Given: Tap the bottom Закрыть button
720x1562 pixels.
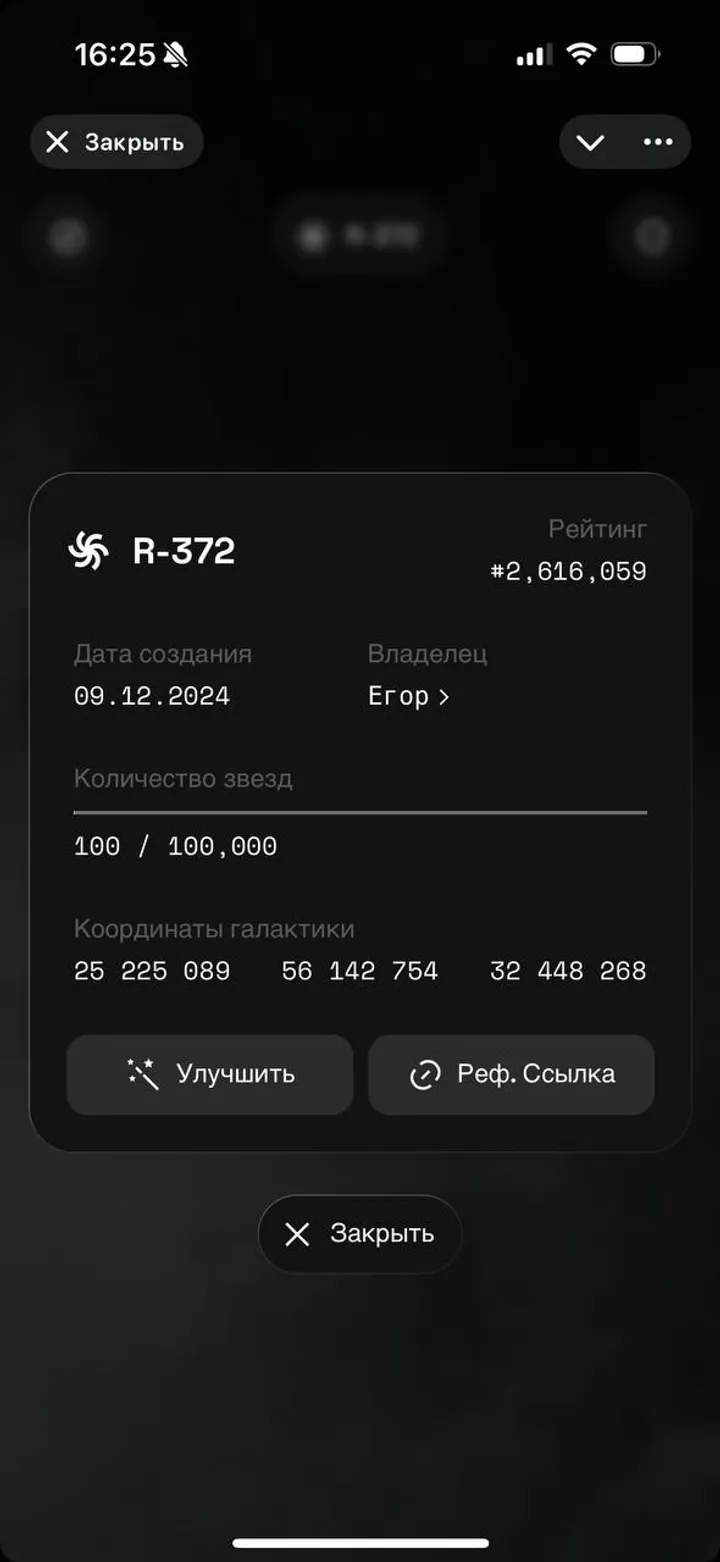Looking at the screenshot, I should pyautogui.click(x=359, y=1234).
